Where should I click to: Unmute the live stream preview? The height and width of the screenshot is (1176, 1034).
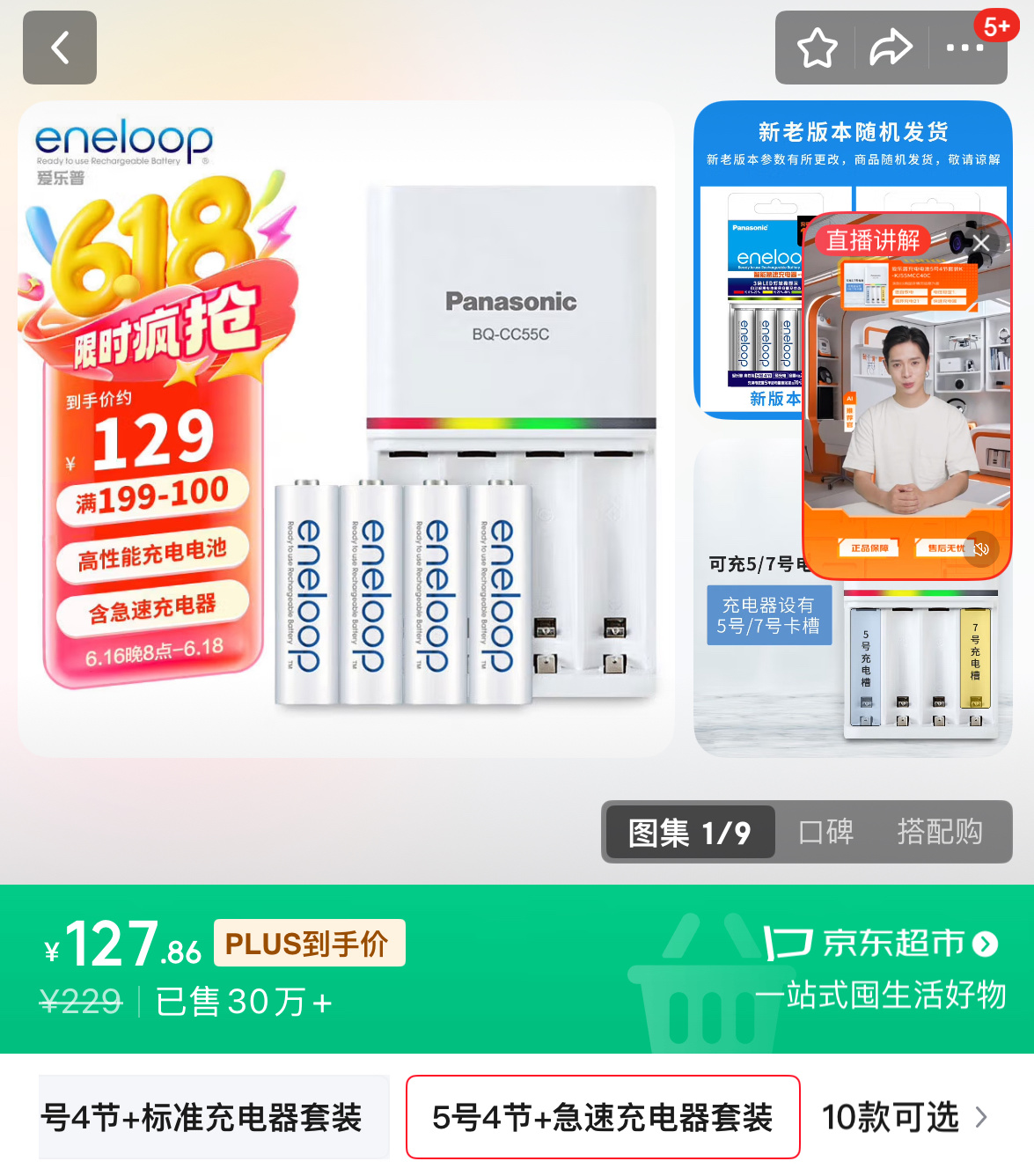(981, 548)
